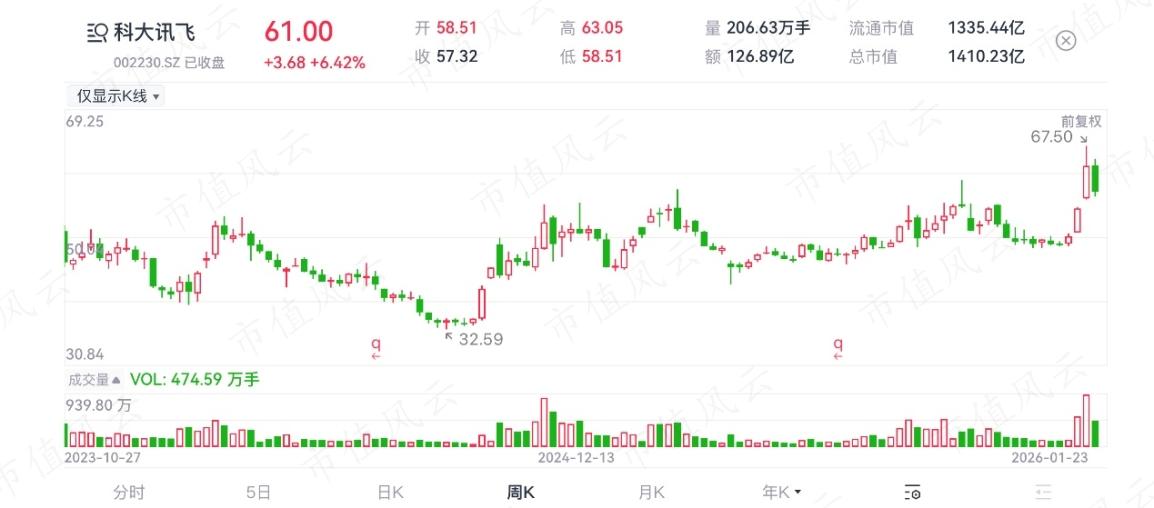Tap the faded collapse panel icon
This screenshot has width=1154, height=508.
click(x=1042, y=492)
